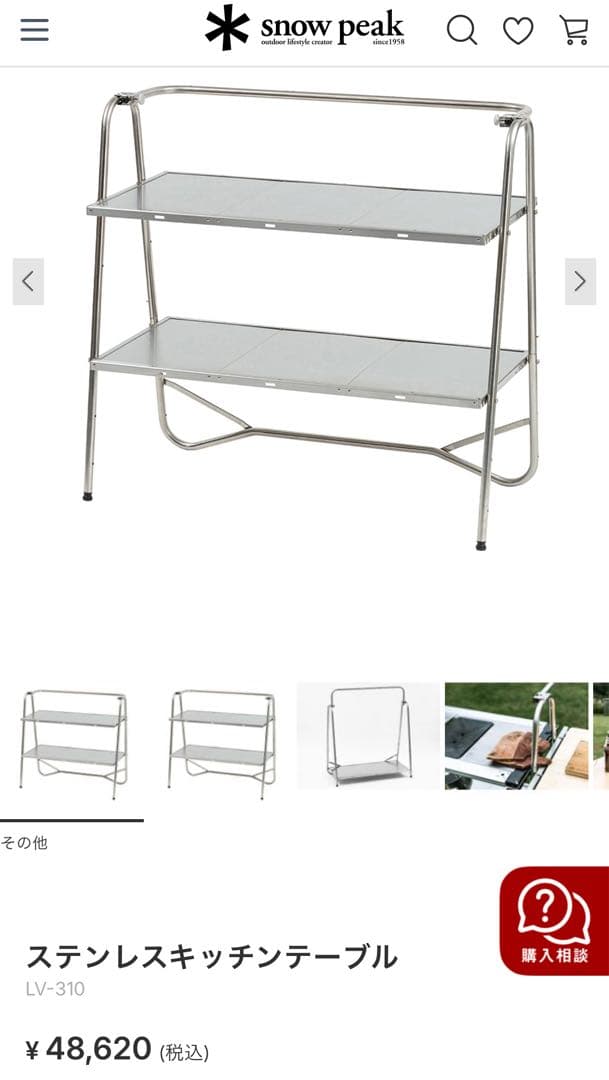Open the search icon
The width and height of the screenshot is (609, 1080).
[461, 30]
